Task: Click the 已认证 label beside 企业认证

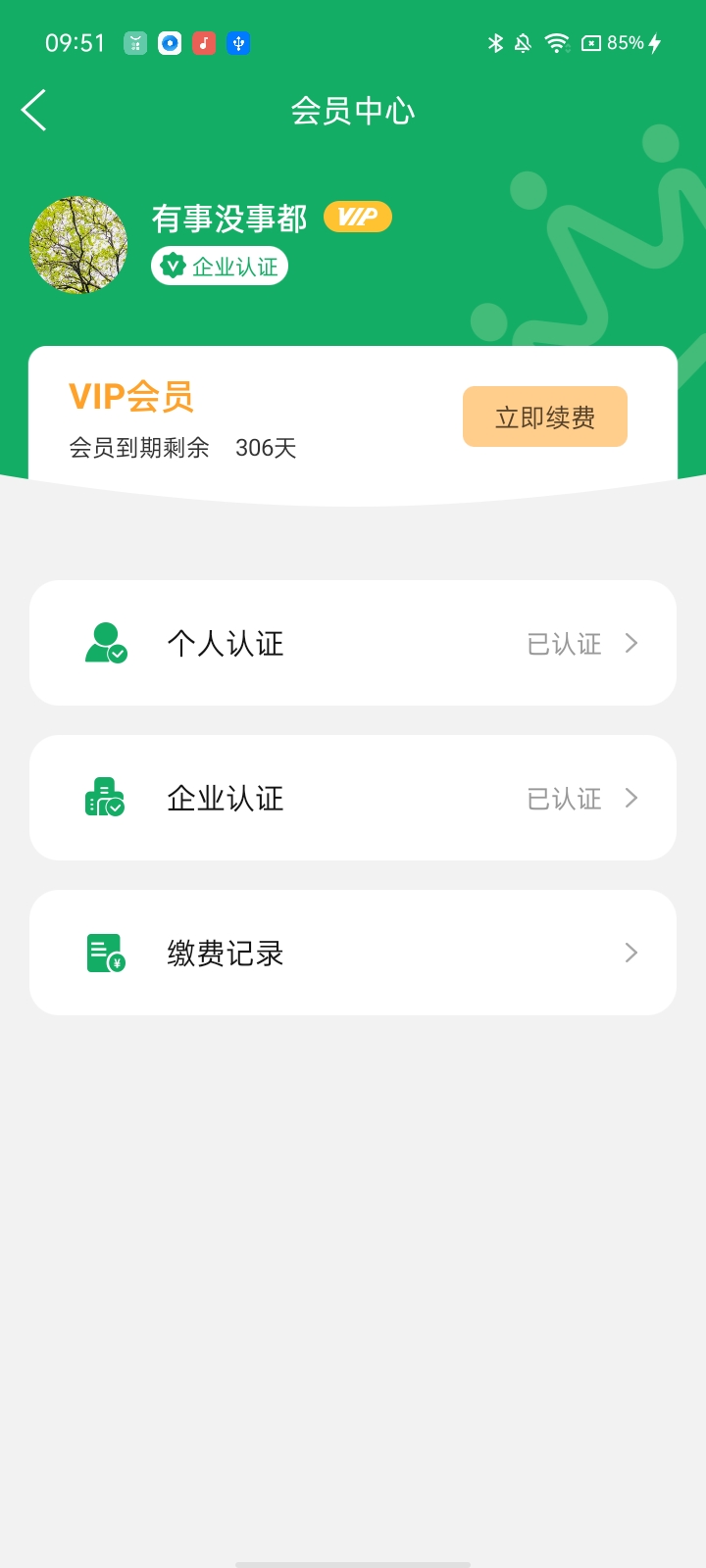Action: (564, 797)
